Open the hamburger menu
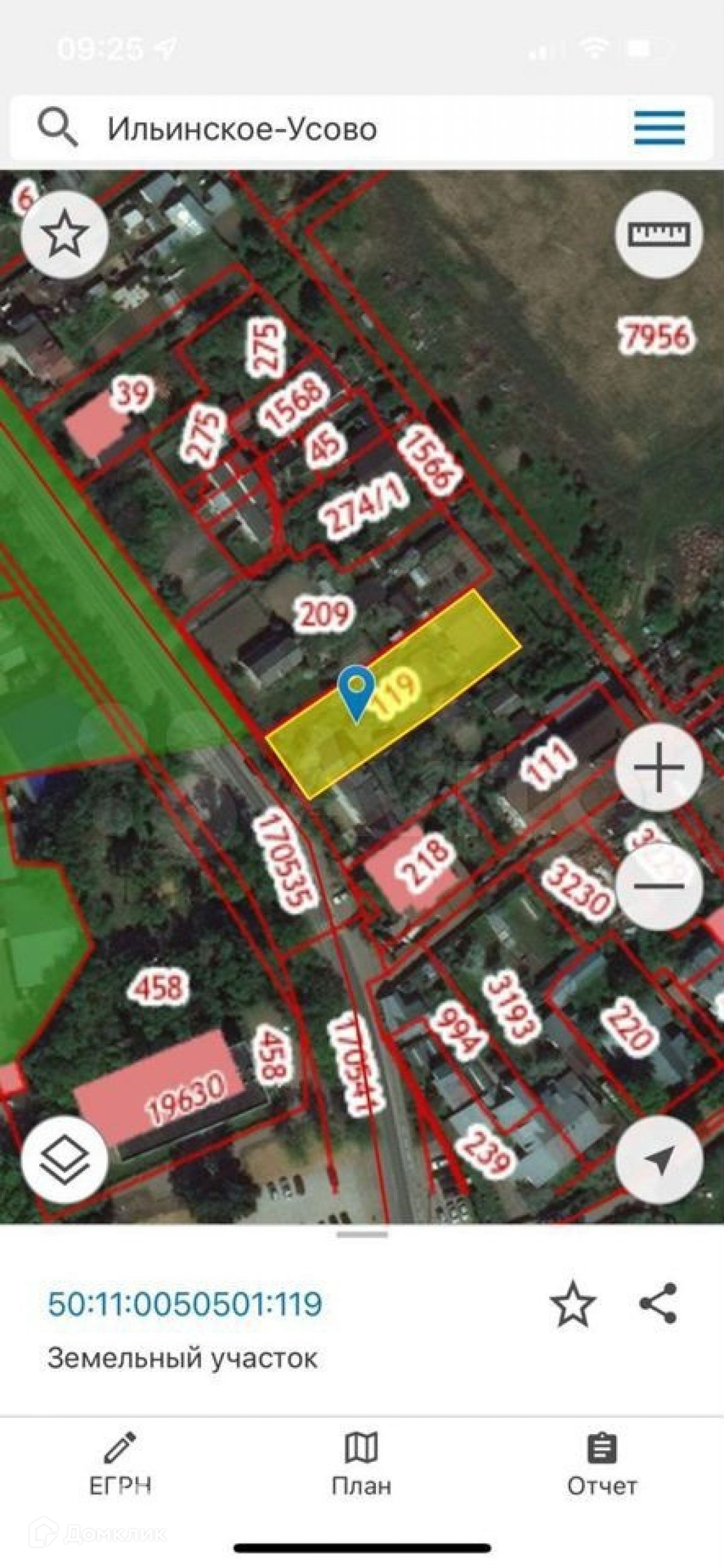Image resolution: width=724 pixels, height=1568 pixels. click(x=659, y=128)
